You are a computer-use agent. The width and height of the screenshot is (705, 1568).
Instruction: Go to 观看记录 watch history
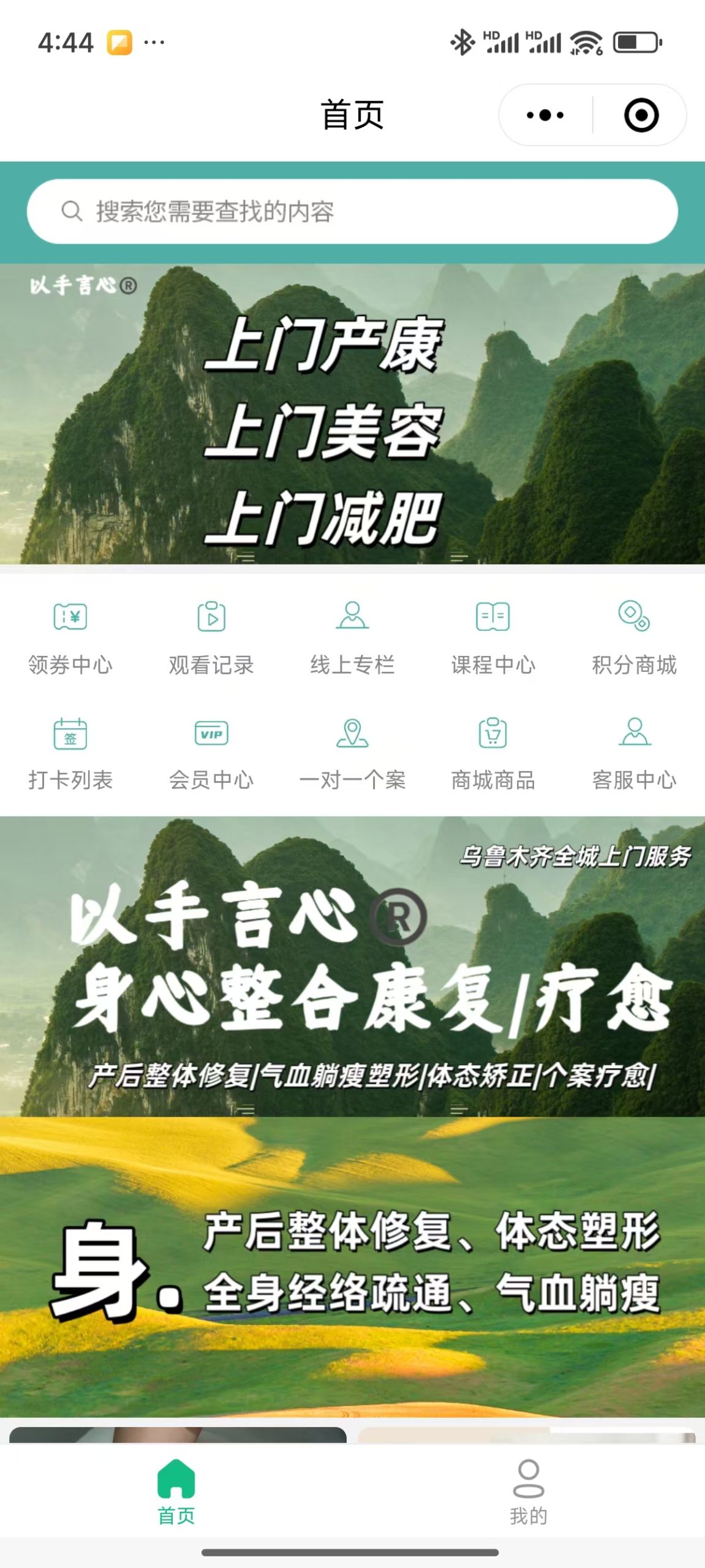coord(211,636)
